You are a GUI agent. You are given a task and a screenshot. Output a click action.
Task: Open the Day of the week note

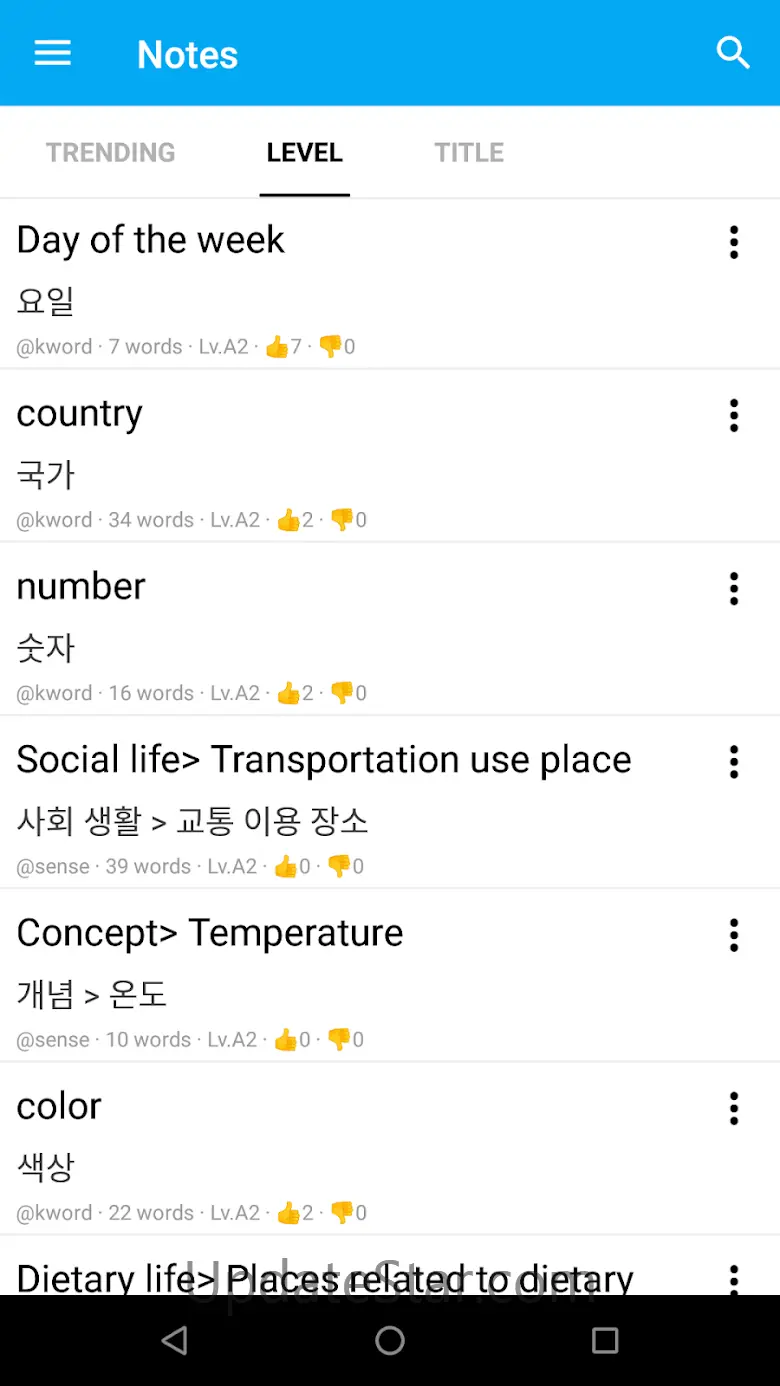[x=300, y=285]
